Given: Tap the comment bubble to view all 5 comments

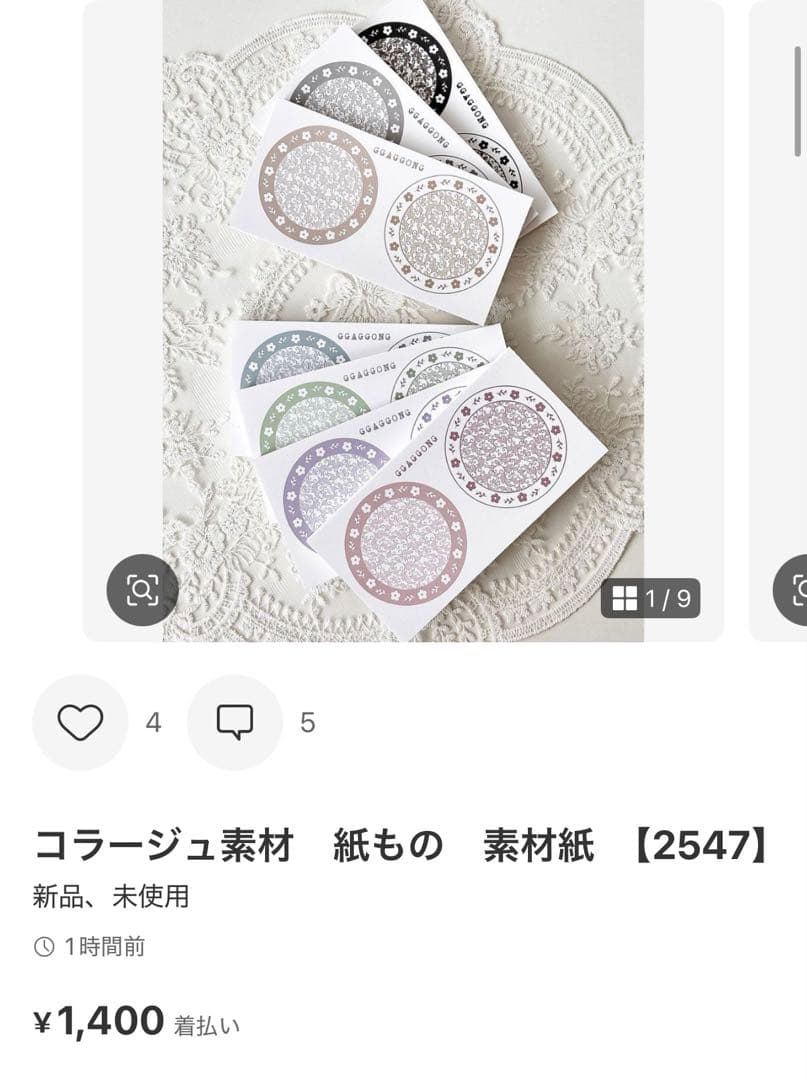Looking at the screenshot, I should (x=237, y=722).
